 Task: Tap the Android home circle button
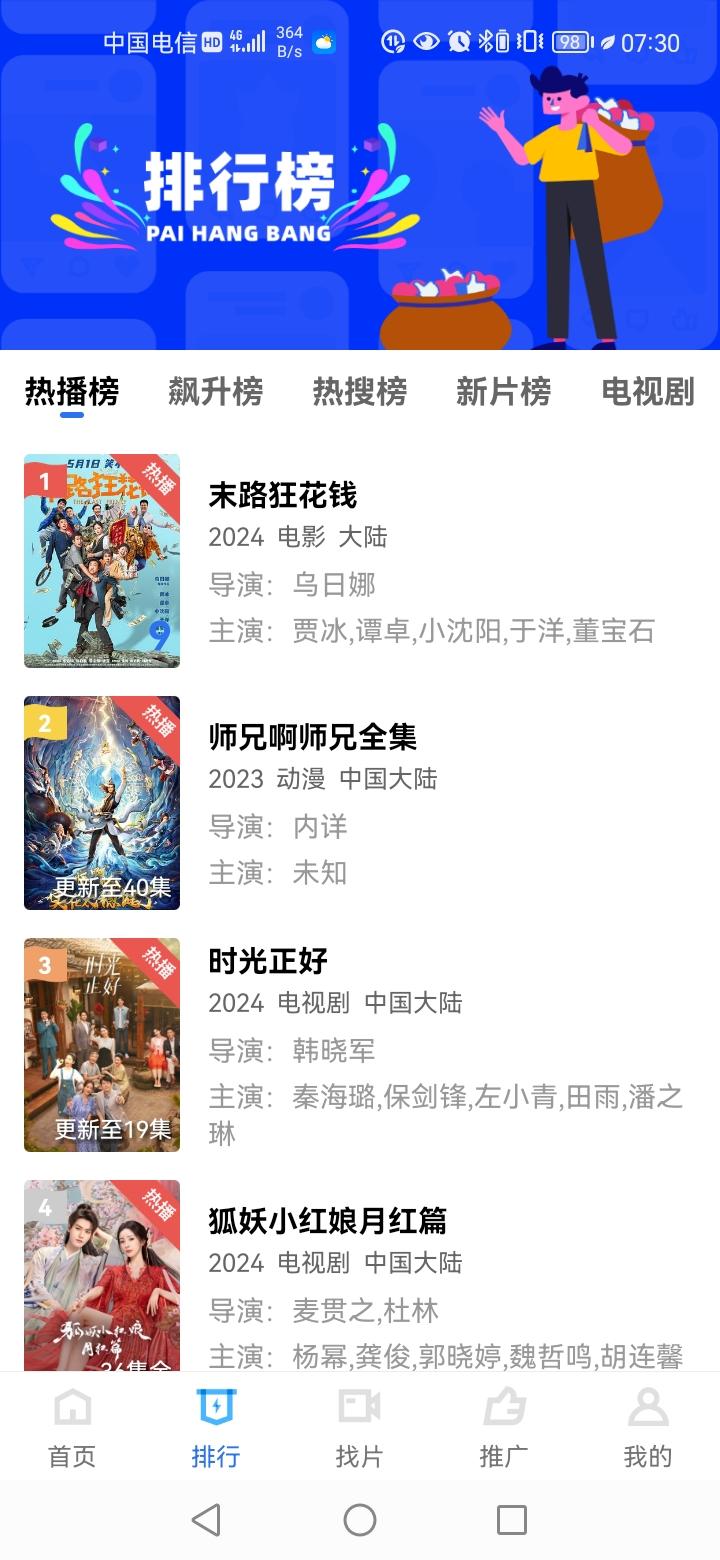click(360, 1518)
